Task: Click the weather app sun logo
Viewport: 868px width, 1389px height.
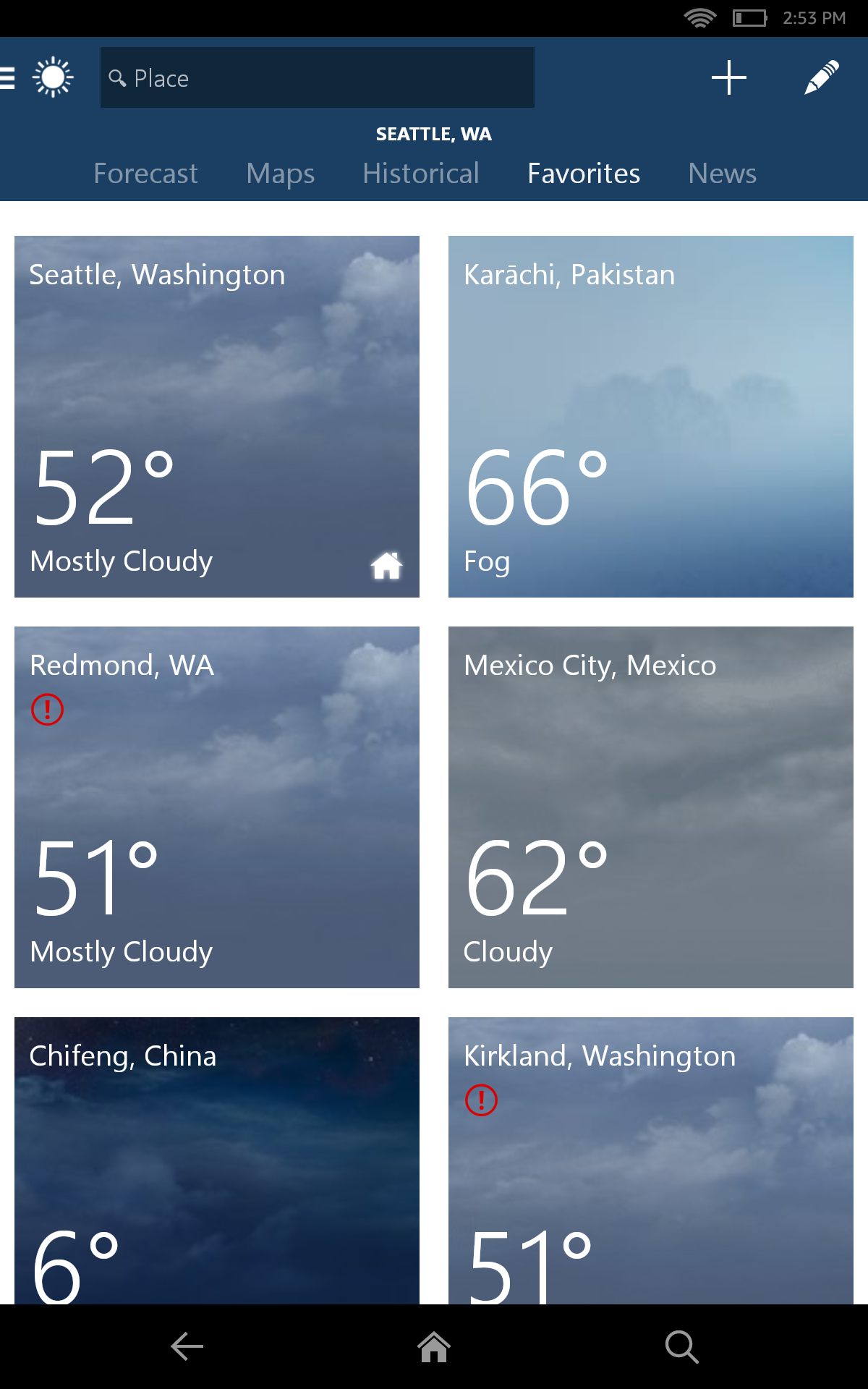Action: pos(52,77)
